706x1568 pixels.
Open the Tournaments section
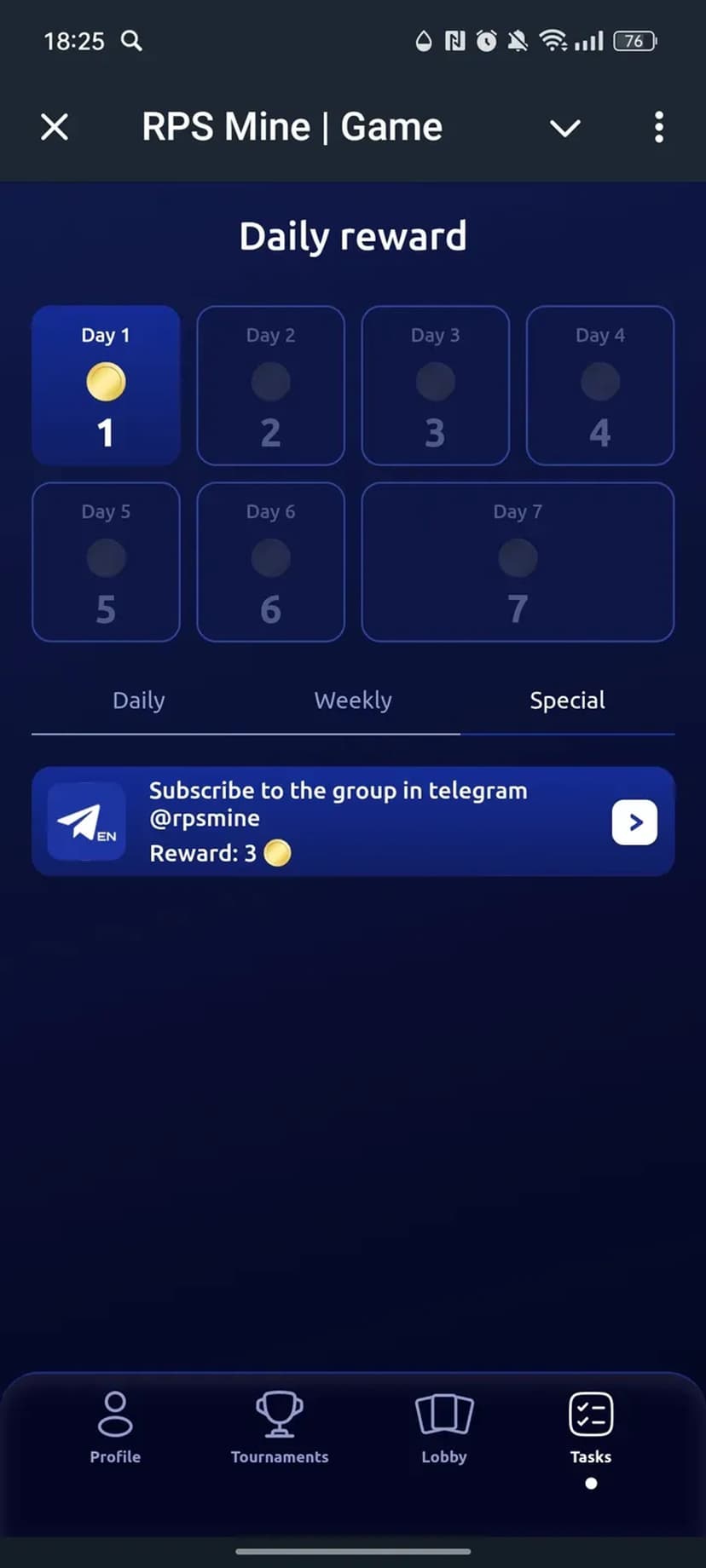[280, 1427]
